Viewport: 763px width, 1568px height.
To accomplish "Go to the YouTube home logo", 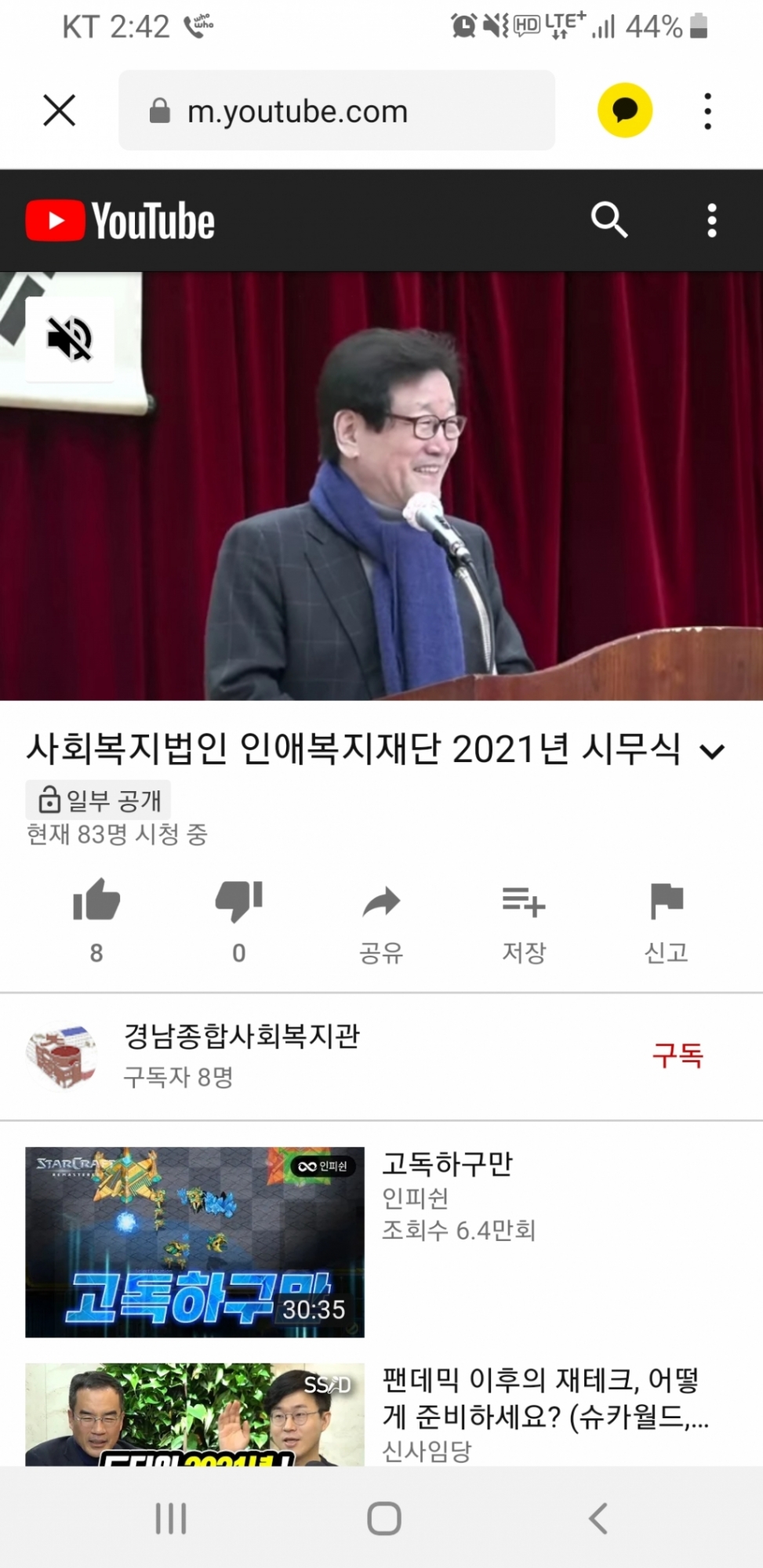I will [x=120, y=220].
